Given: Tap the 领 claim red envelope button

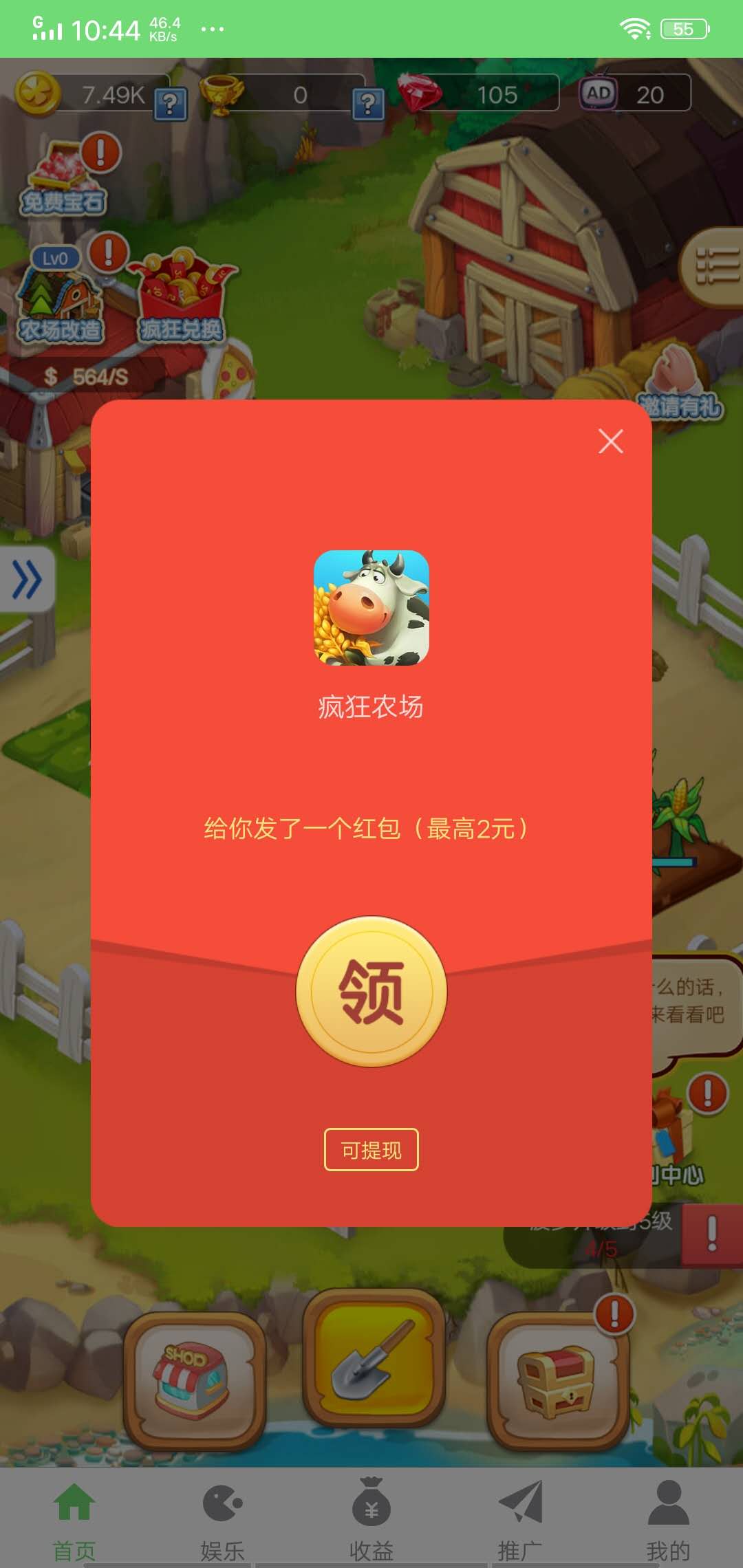Looking at the screenshot, I should click(x=371, y=990).
